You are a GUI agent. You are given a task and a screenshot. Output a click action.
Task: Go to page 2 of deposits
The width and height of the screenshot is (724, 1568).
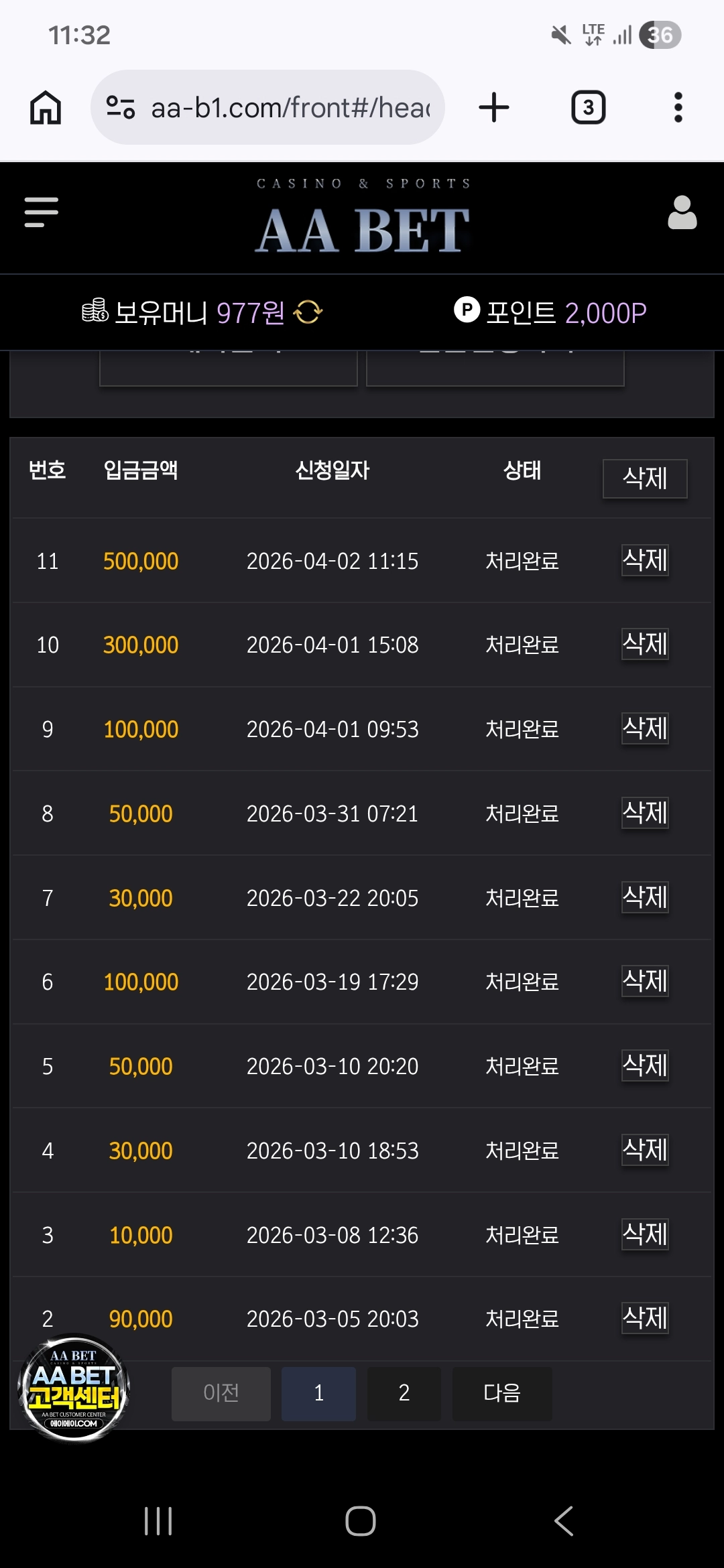click(404, 1394)
